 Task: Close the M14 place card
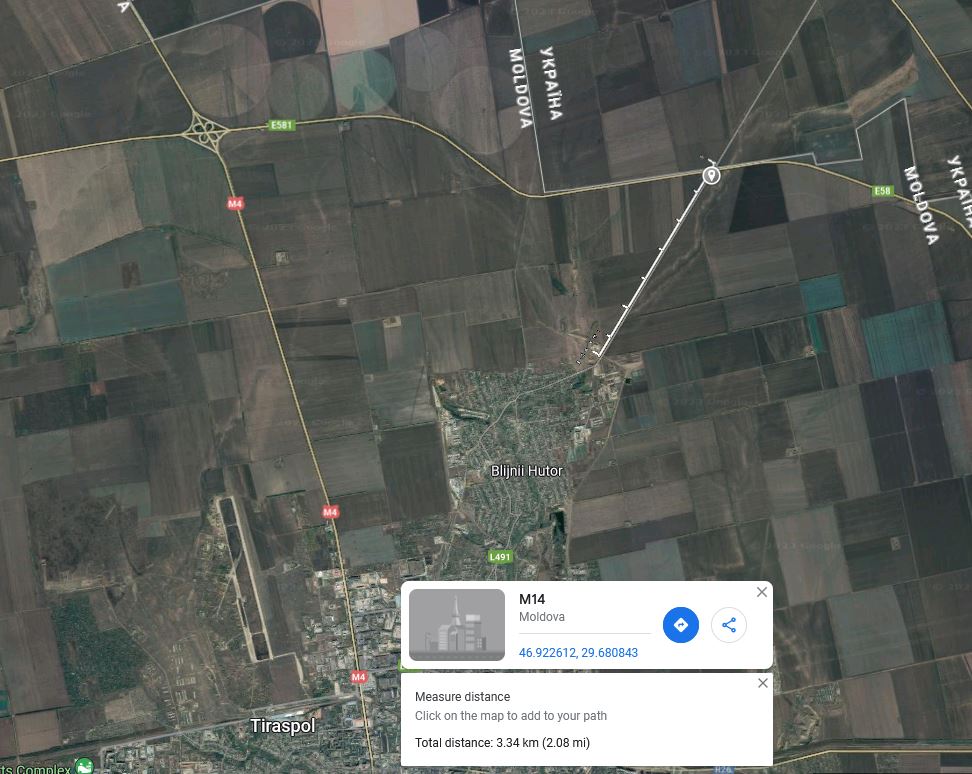tap(762, 592)
